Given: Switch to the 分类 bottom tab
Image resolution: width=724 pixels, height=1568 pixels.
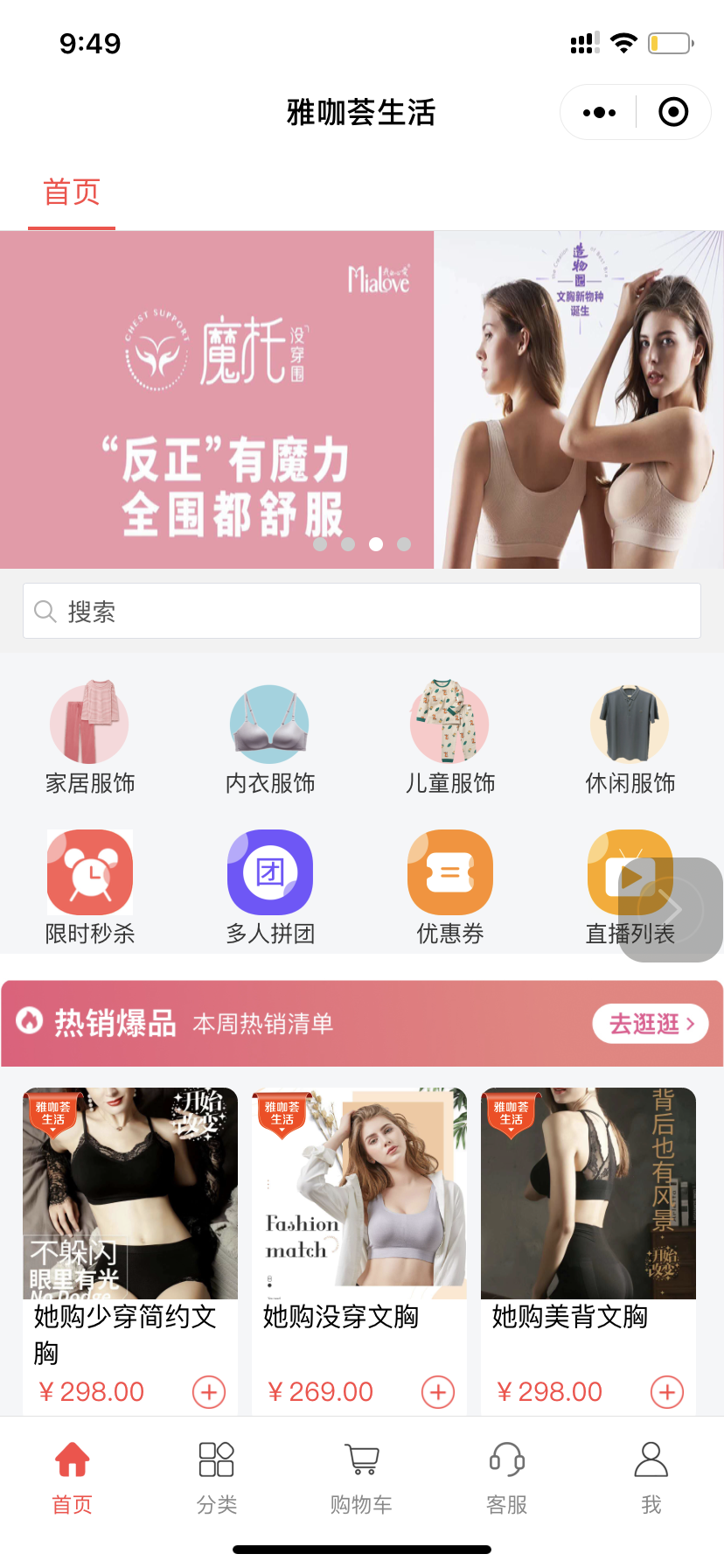Looking at the screenshot, I should pyautogui.click(x=217, y=1476).
